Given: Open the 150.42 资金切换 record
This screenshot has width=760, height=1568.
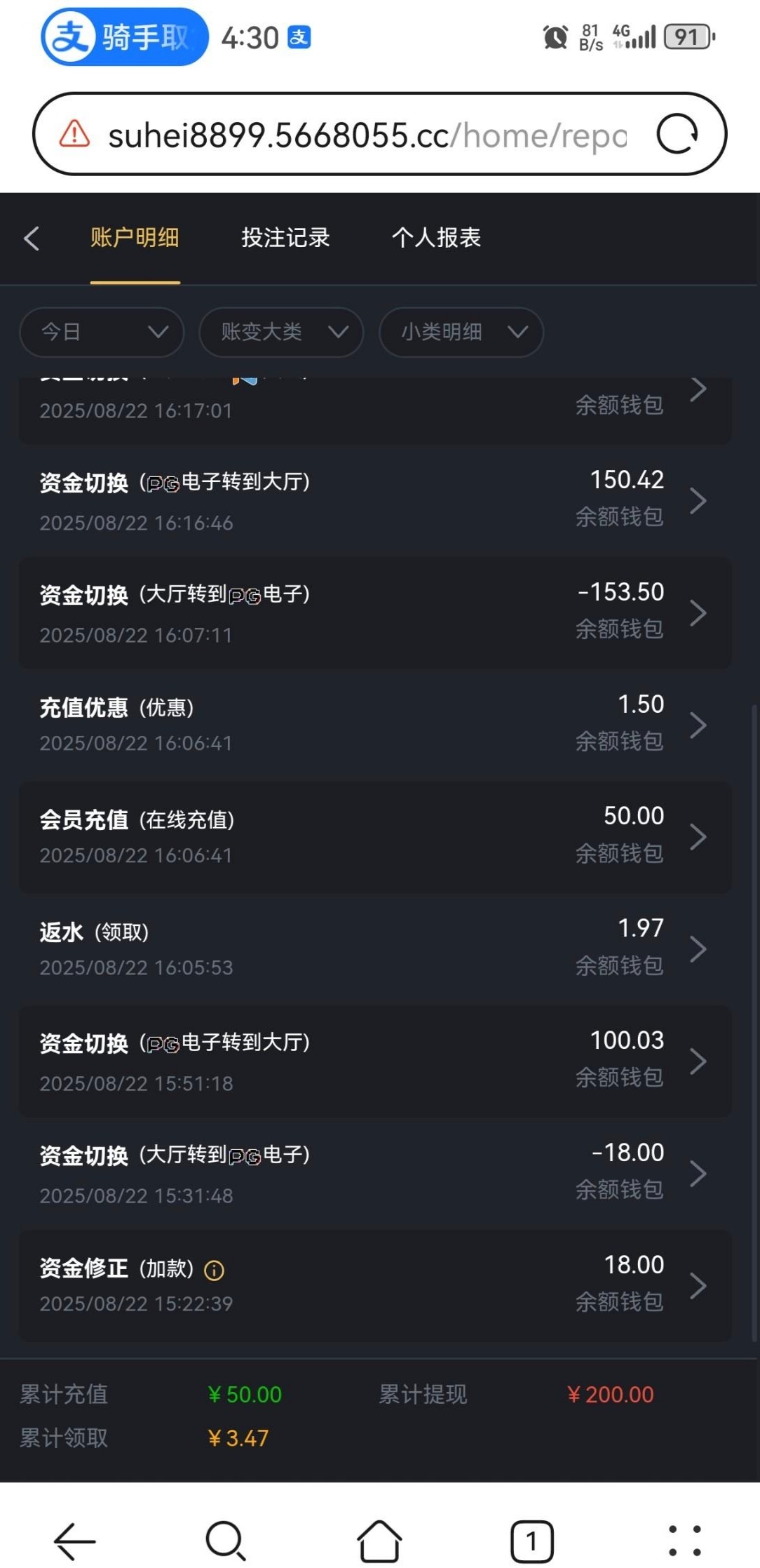Looking at the screenshot, I should click(375, 501).
